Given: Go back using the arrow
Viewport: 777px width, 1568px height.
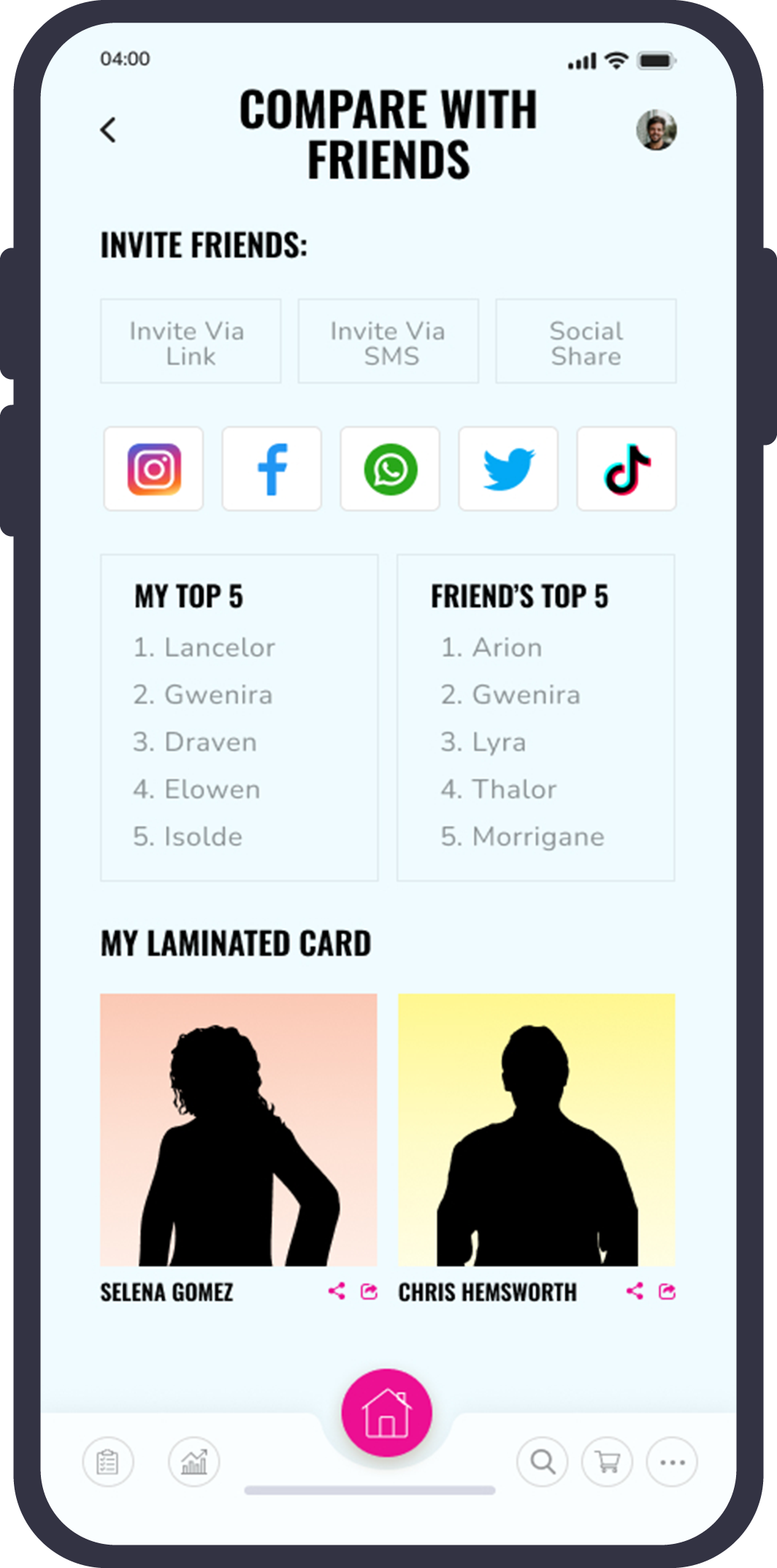Looking at the screenshot, I should pyautogui.click(x=109, y=130).
